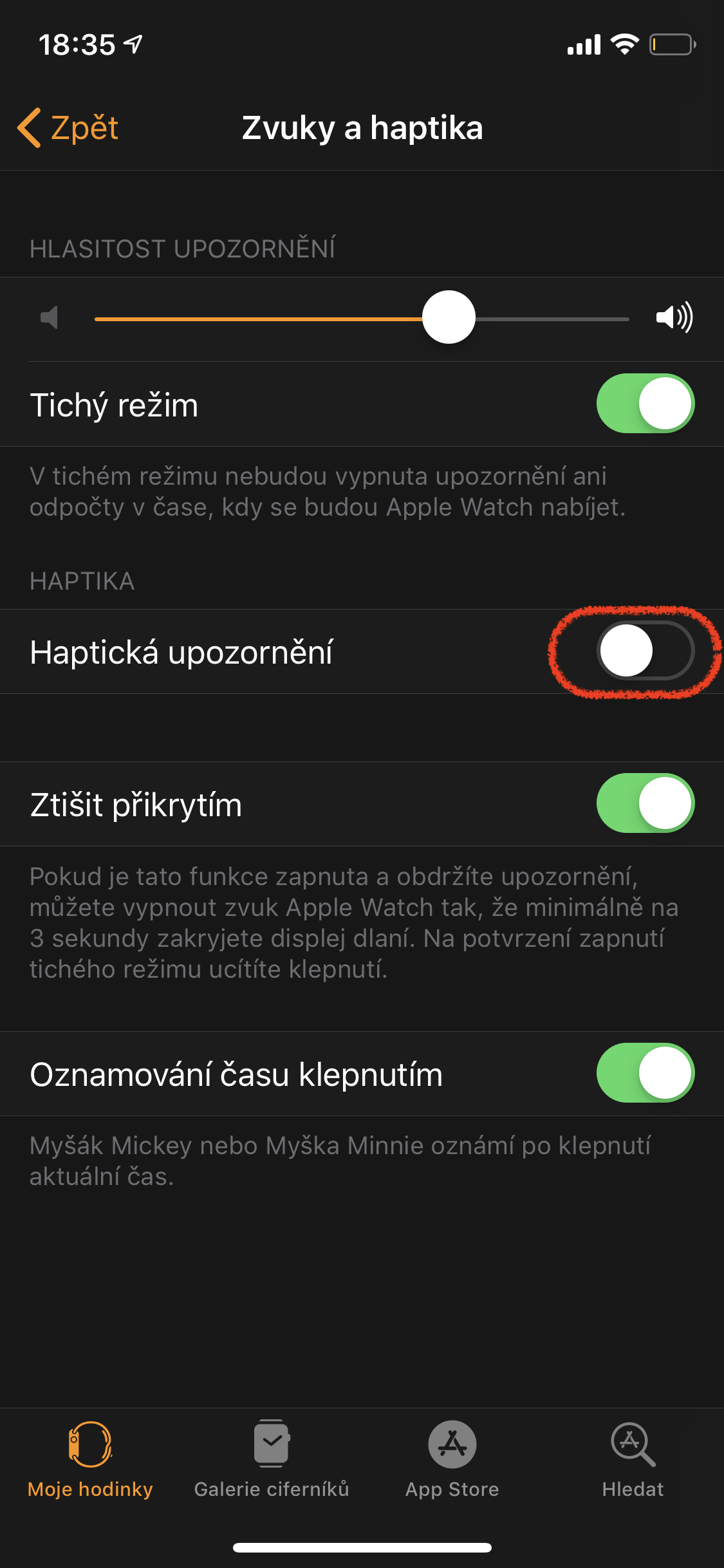Open the Moje hodinky tab

pos(90,1459)
